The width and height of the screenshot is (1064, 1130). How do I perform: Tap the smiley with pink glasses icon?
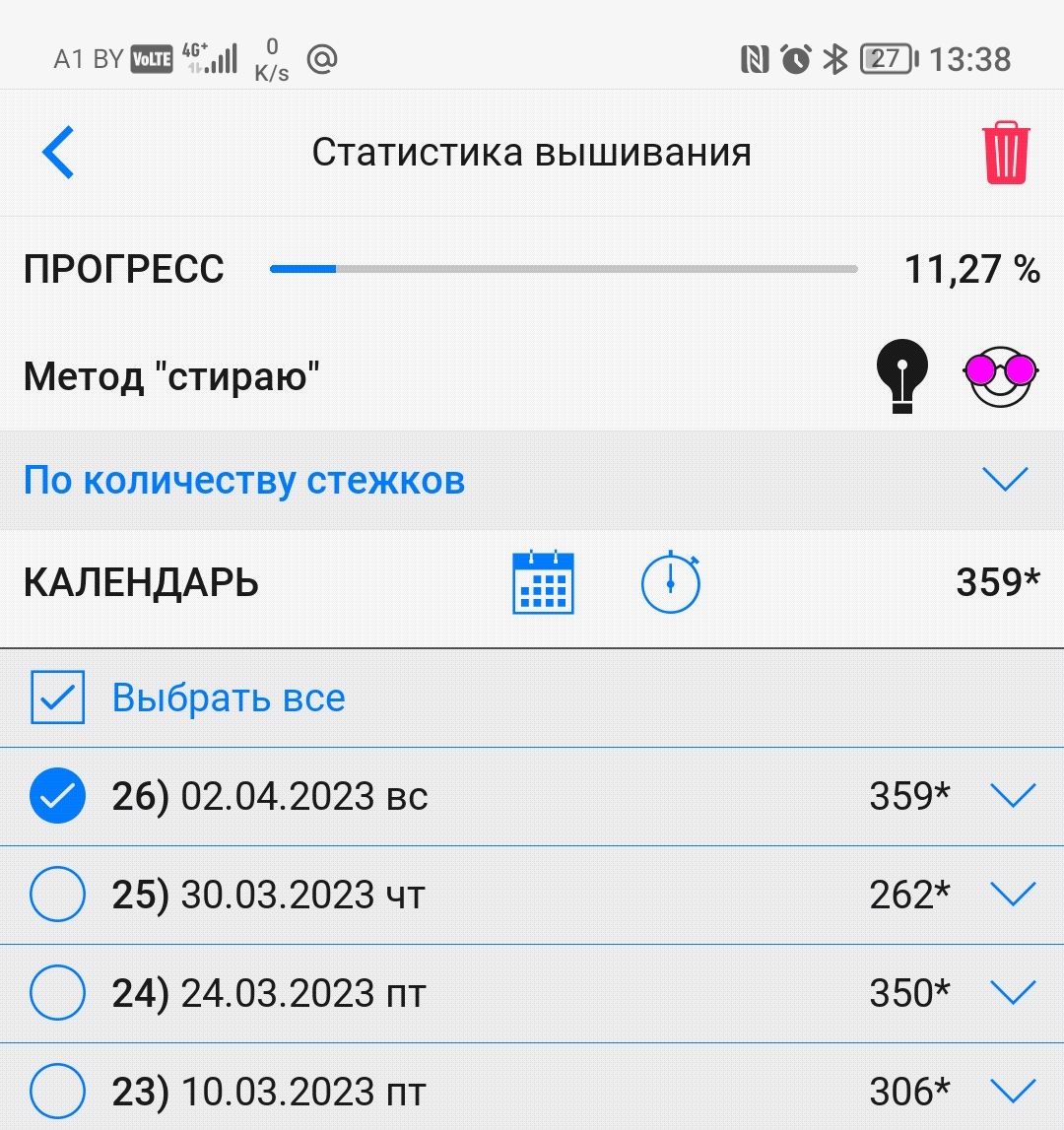1001,375
